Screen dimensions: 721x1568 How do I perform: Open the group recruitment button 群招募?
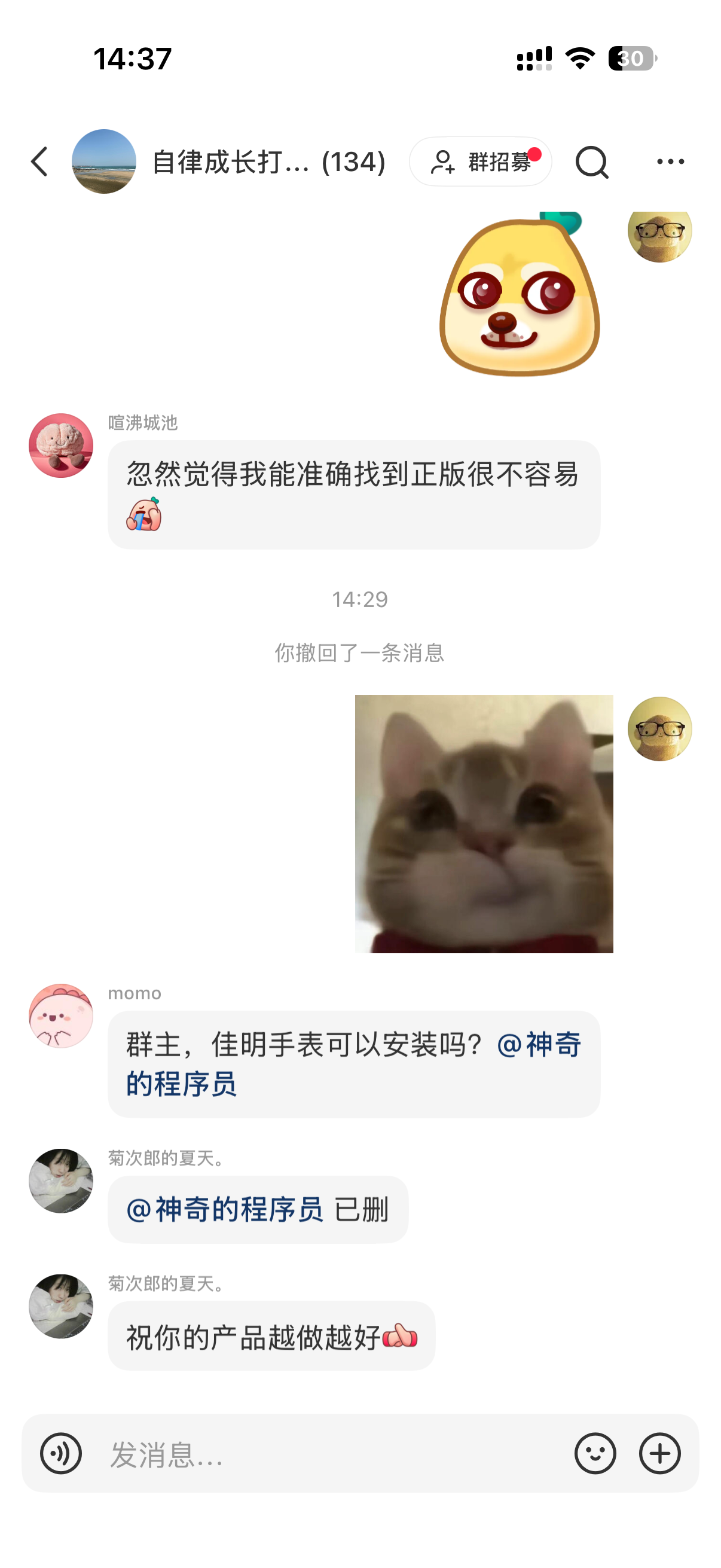click(480, 162)
